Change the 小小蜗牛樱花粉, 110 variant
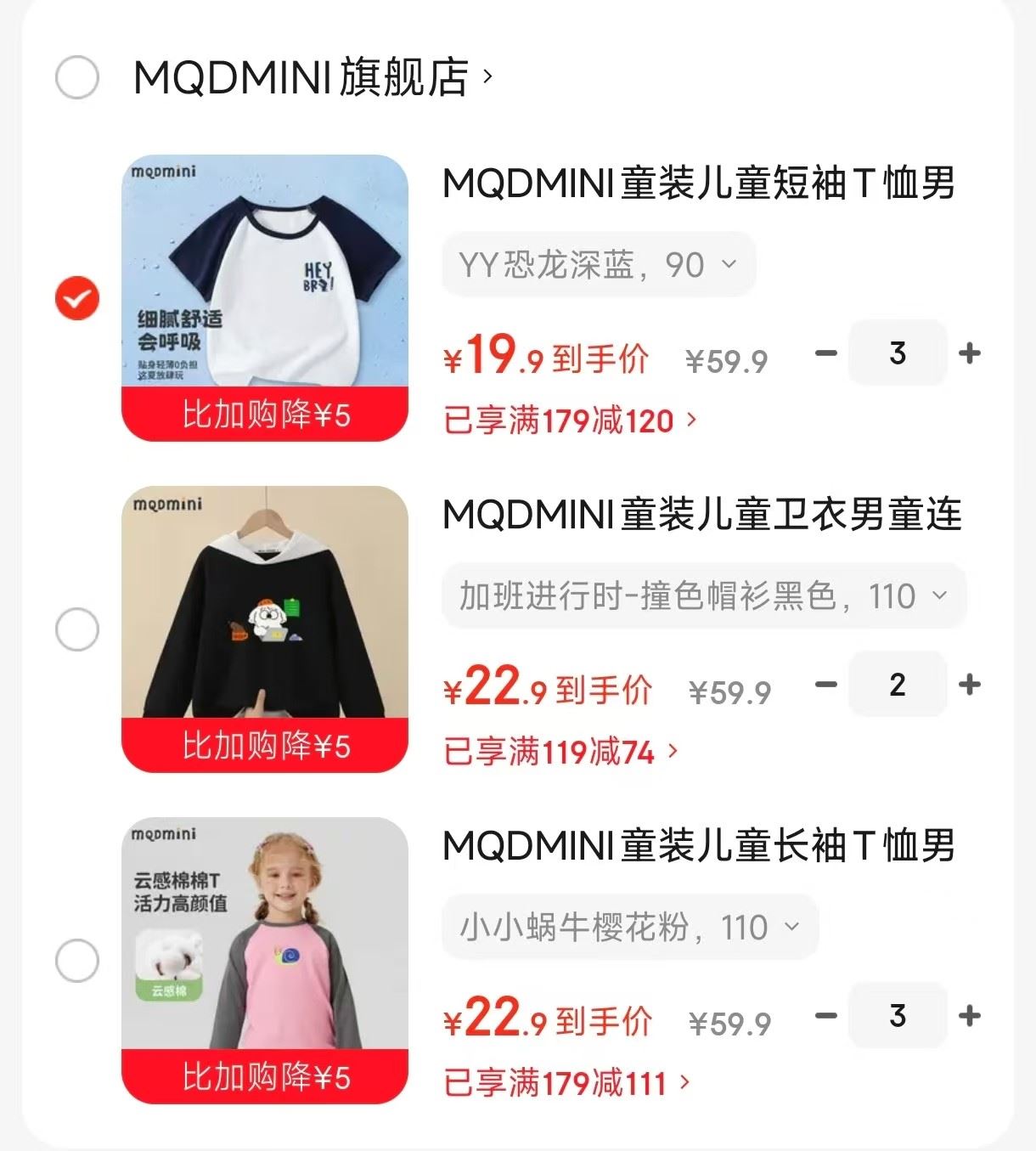The image size is (1036, 1151). [x=629, y=928]
